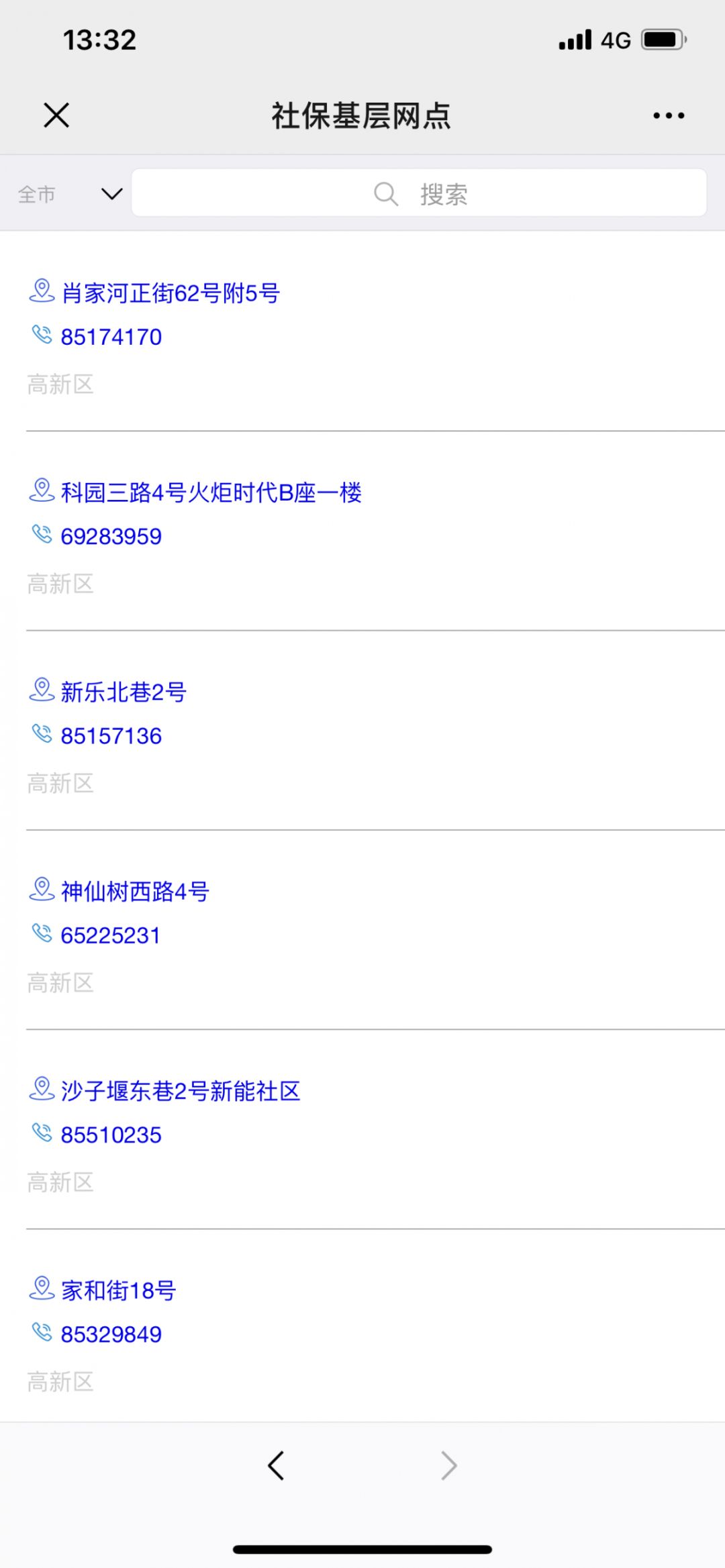Tap the 搜索 search field
Image resolution: width=725 pixels, height=1568 pixels.
tap(419, 193)
